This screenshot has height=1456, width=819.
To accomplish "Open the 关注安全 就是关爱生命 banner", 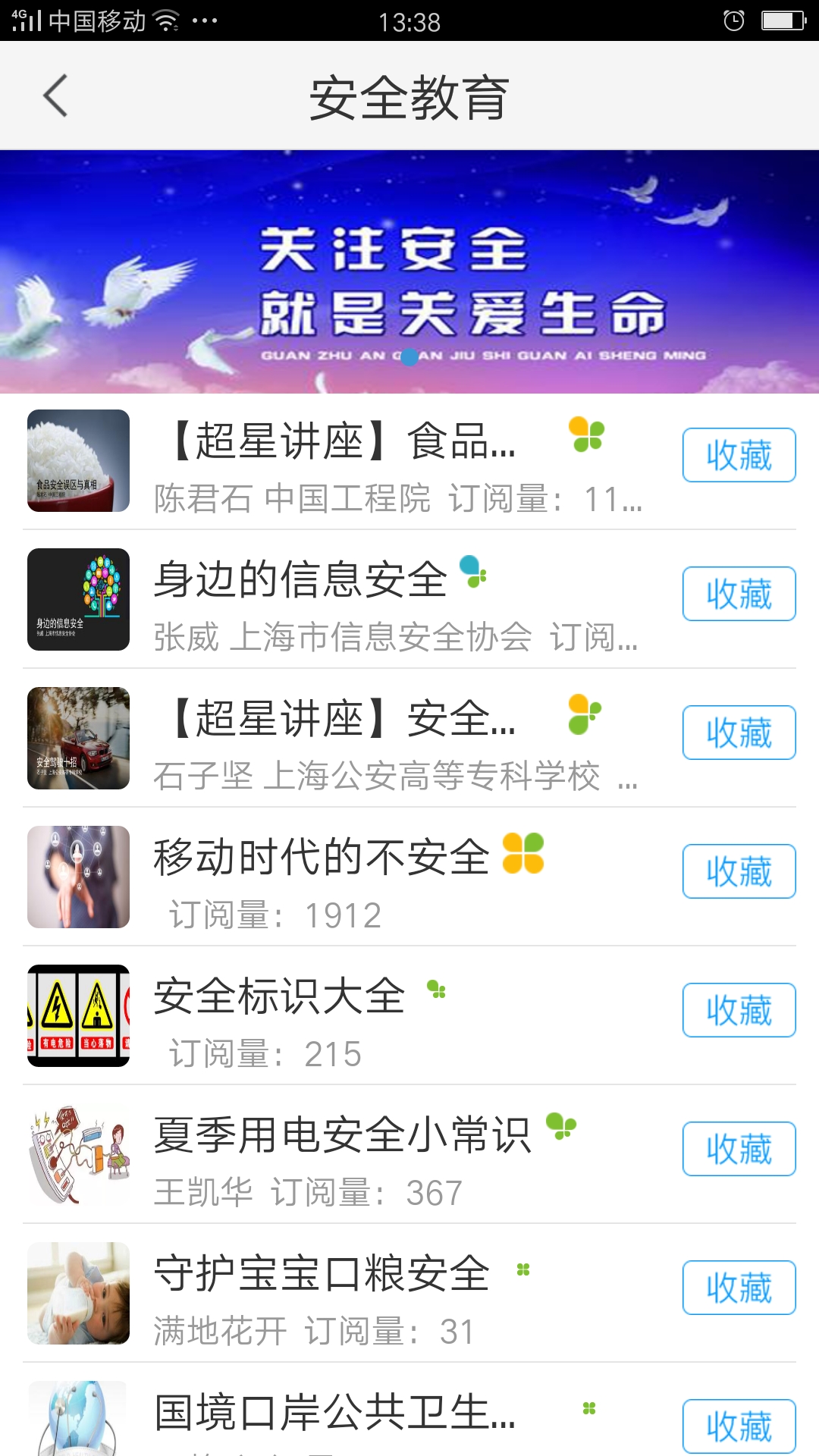I will 409,271.
